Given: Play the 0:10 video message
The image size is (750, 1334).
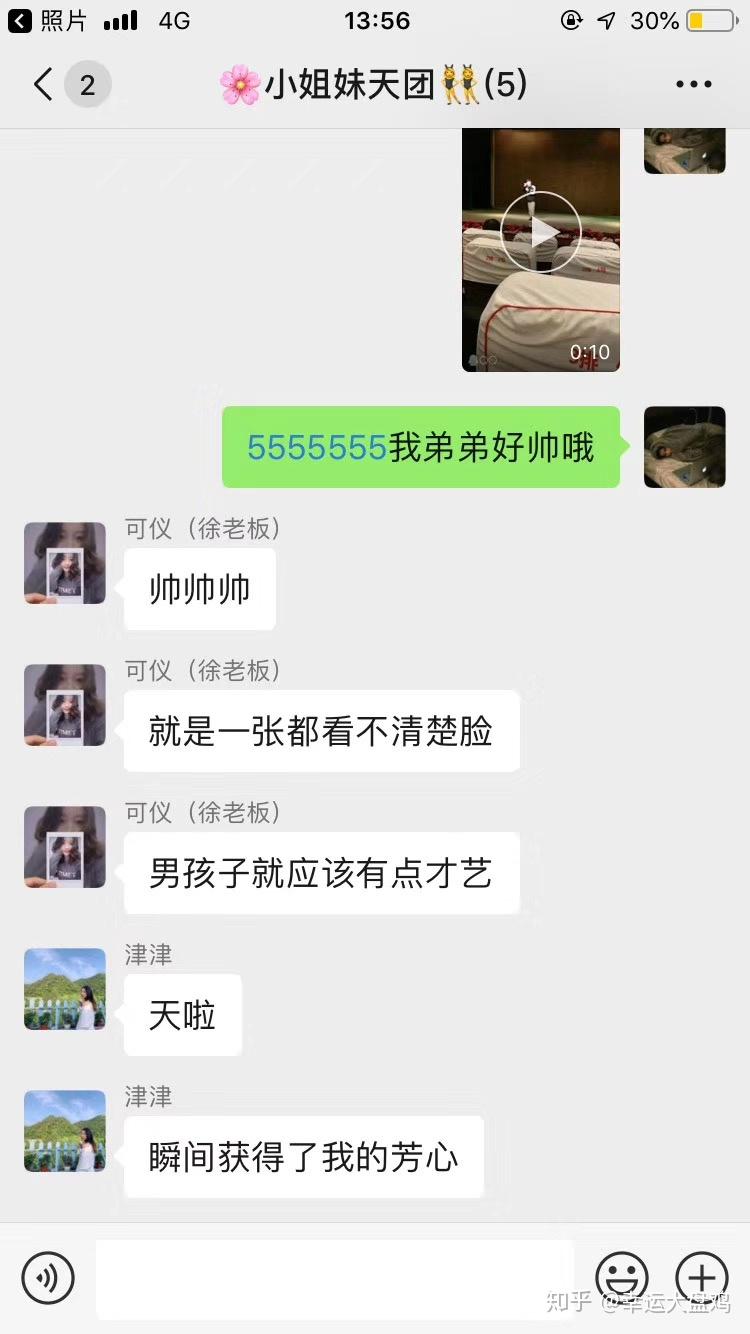Looking at the screenshot, I should [540, 233].
